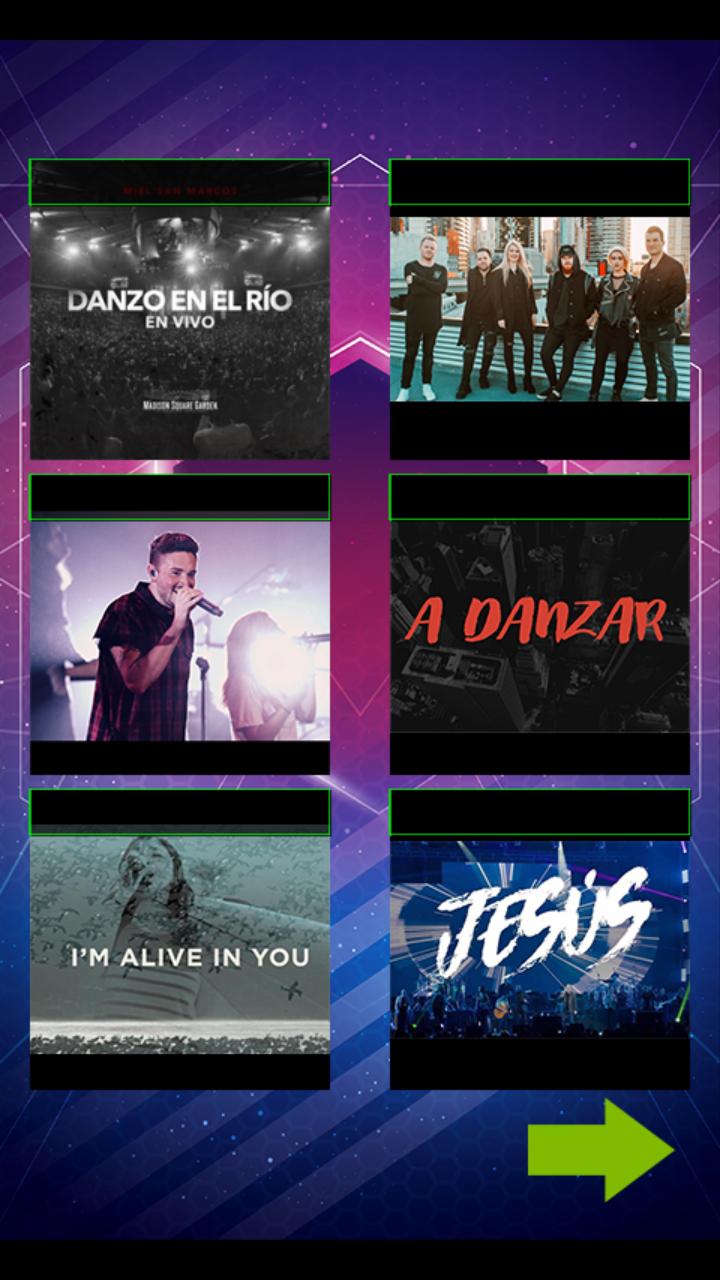Open the Danzo en el Río en vivo tile
Image resolution: width=720 pixels, height=1280 pixels.
[x=180, y=310]
